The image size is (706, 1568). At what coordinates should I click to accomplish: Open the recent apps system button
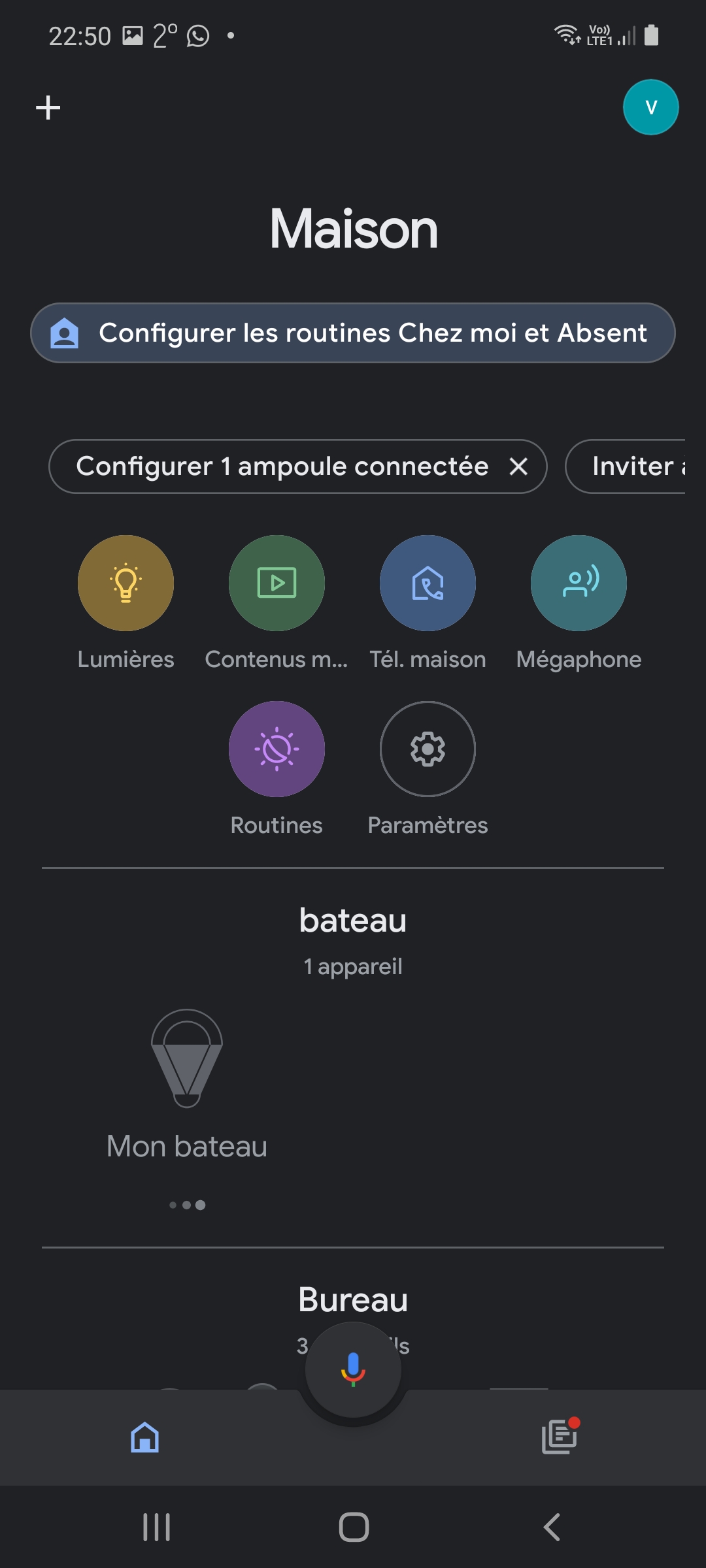[x=157, y=1527]
